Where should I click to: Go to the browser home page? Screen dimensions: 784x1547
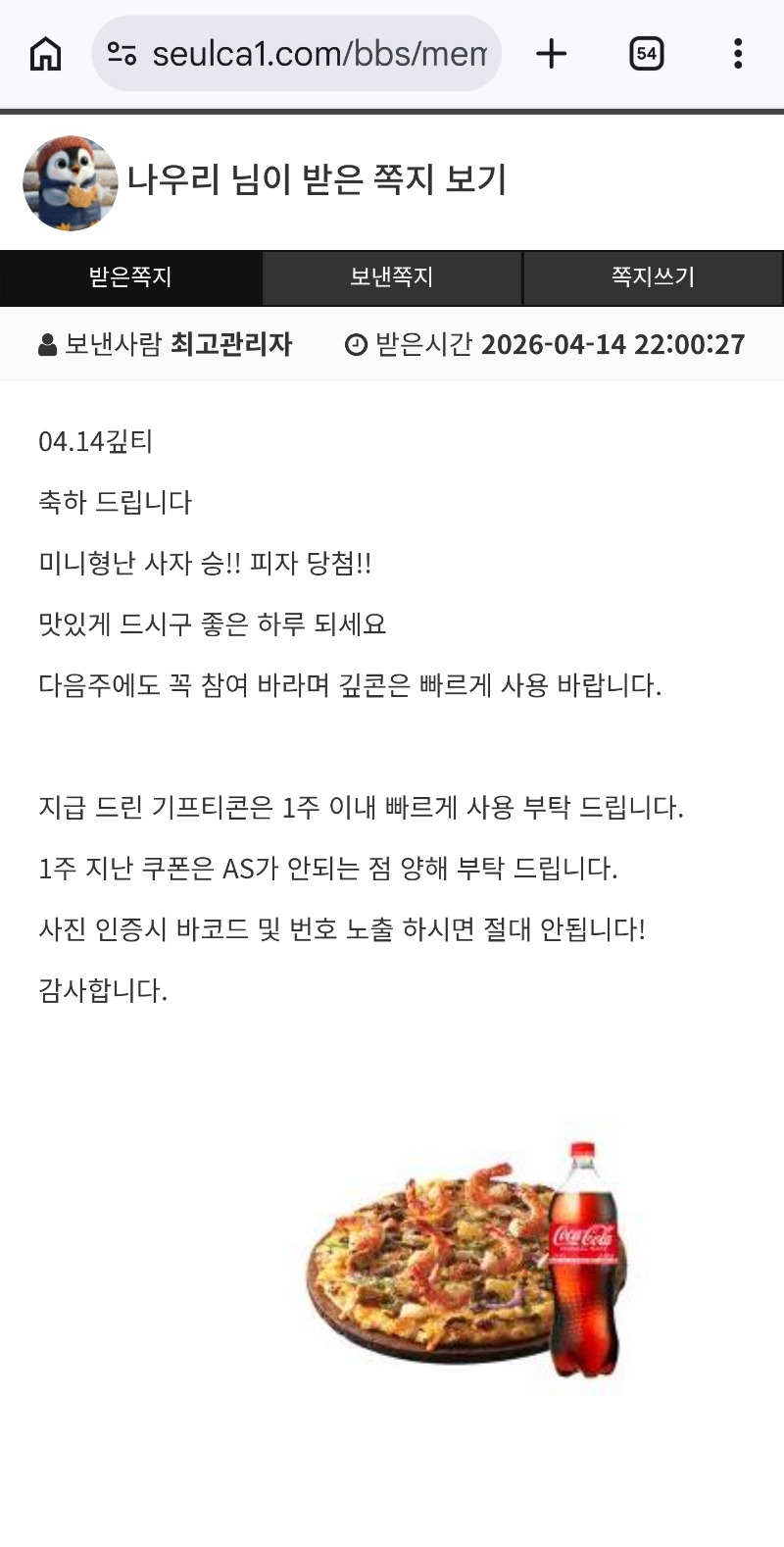(x=45, y=53)
